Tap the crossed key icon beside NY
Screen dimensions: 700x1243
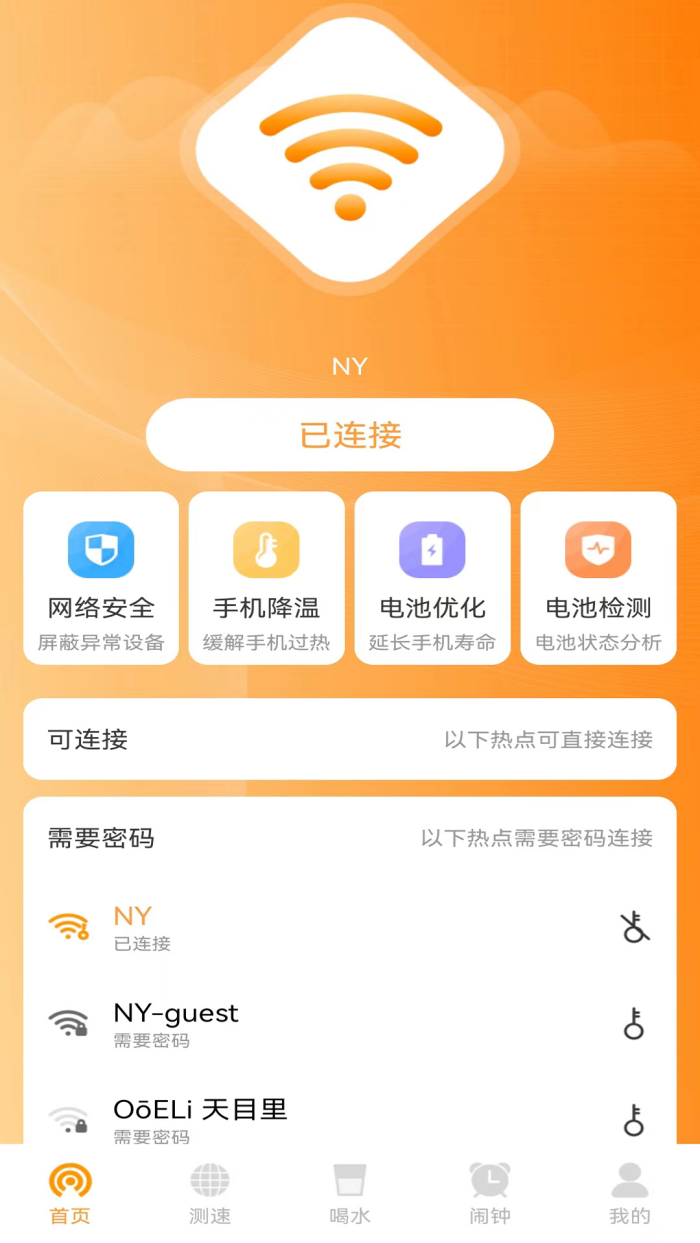pyautogui.click(x=634, y=927)
